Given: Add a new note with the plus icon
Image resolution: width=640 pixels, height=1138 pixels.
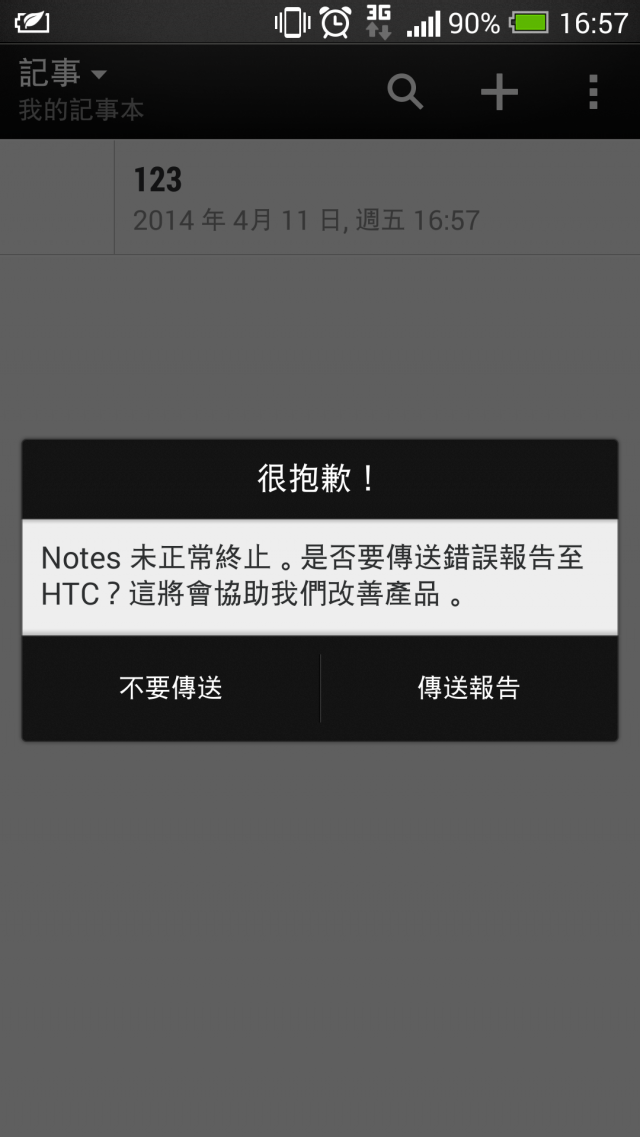Looking at the screenshot, I should point(500,92).
